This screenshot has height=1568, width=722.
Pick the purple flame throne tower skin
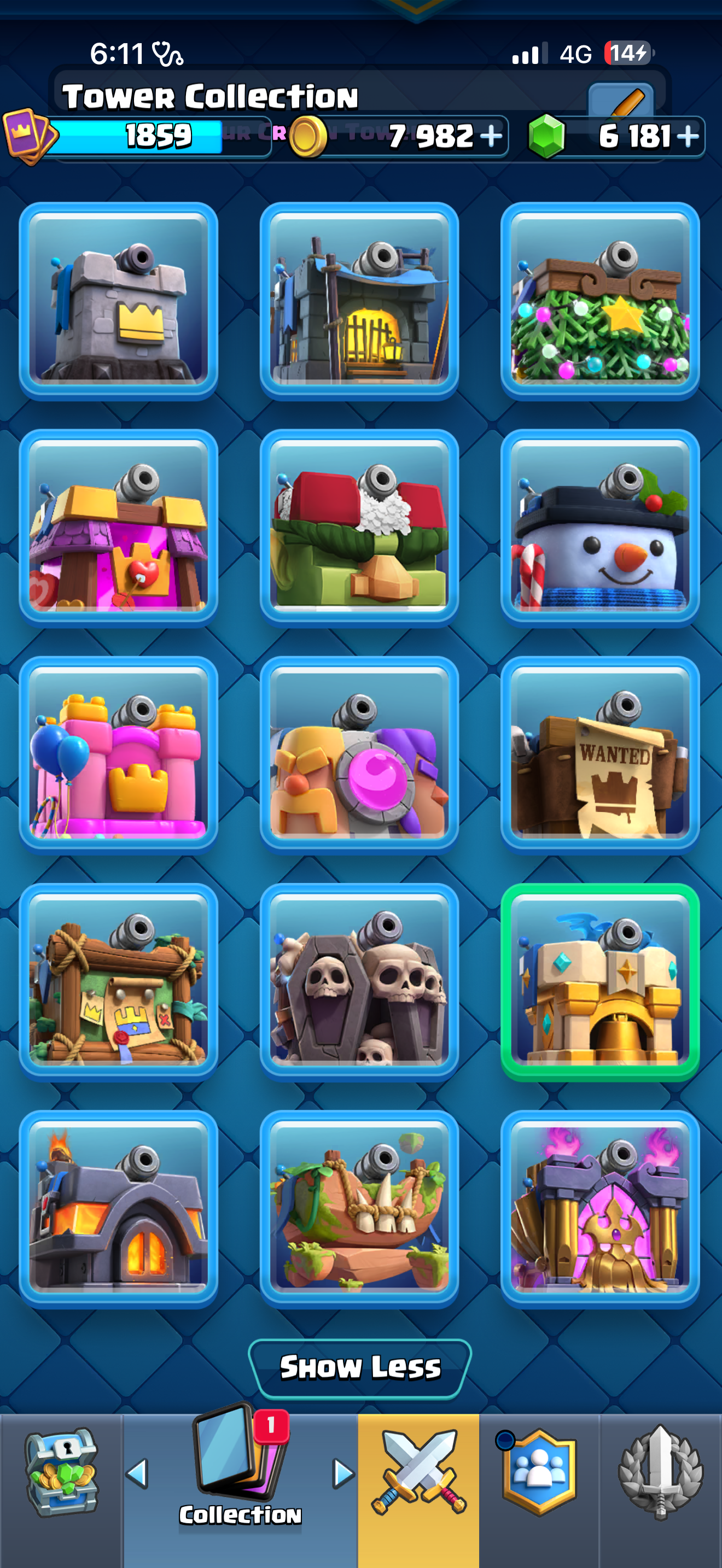(x=599, y=1209)
